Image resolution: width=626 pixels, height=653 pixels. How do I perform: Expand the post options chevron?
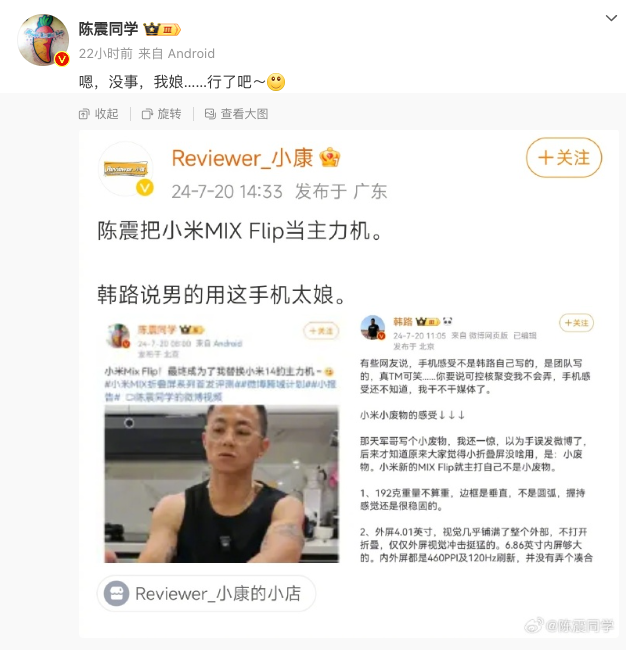(x=611, y=18)
